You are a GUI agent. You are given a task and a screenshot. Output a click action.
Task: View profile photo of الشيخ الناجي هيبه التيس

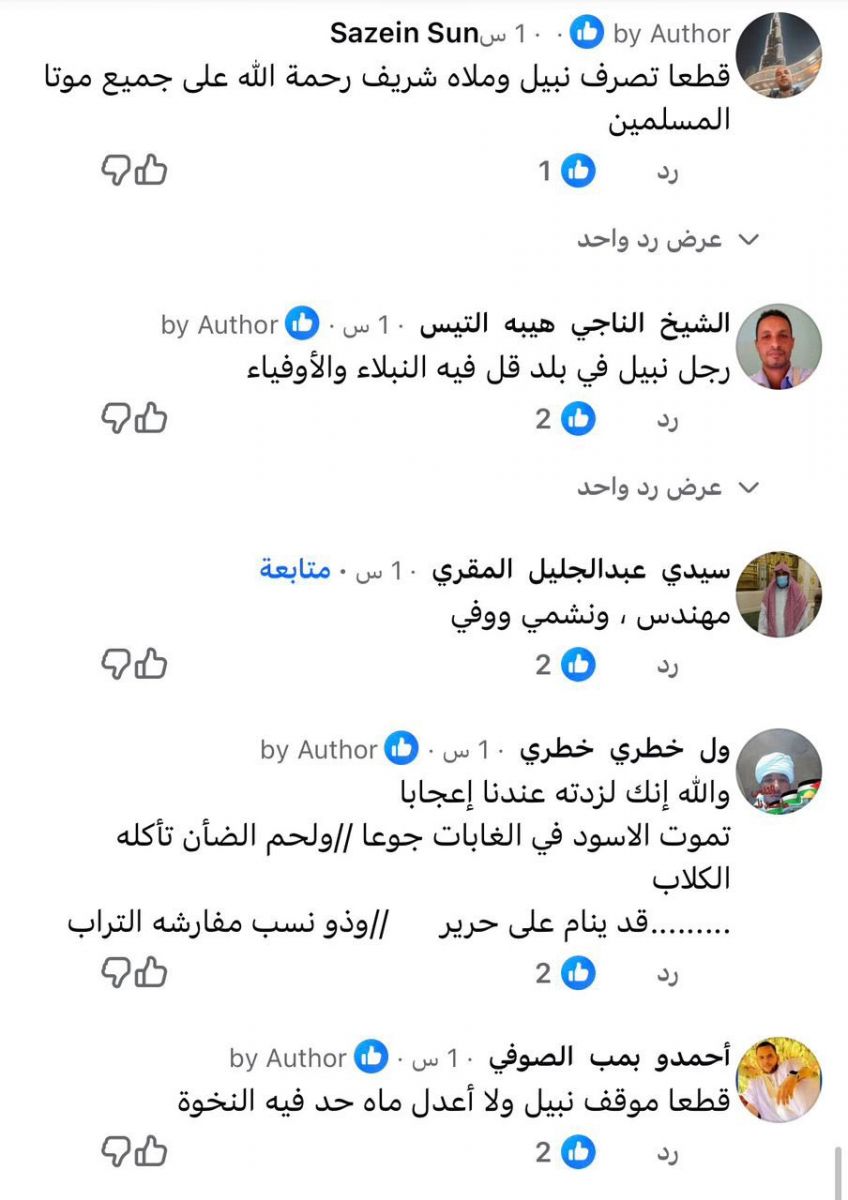tap(778, 346)
